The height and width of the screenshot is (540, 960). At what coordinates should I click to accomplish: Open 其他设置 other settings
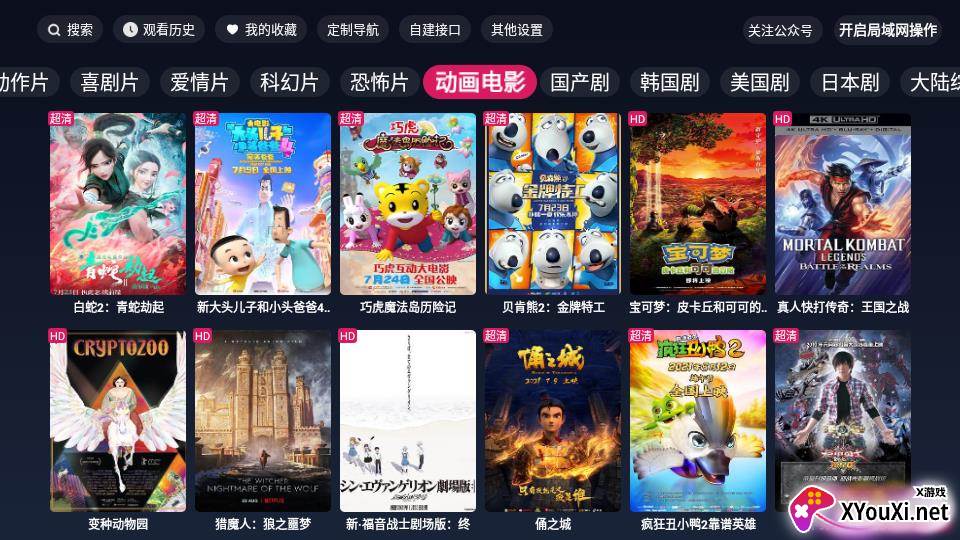(517, 30)
